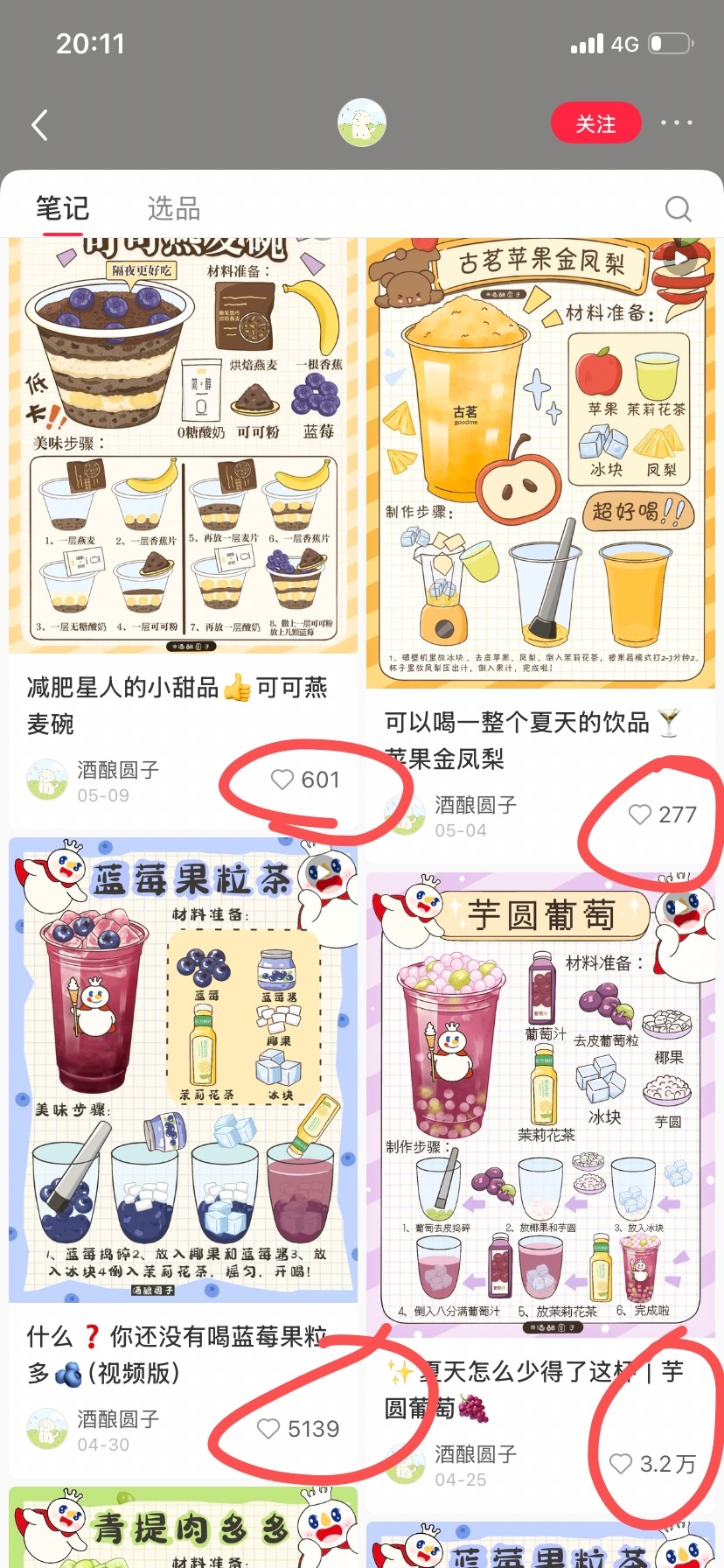Go back using the arrow

[39, 124]
